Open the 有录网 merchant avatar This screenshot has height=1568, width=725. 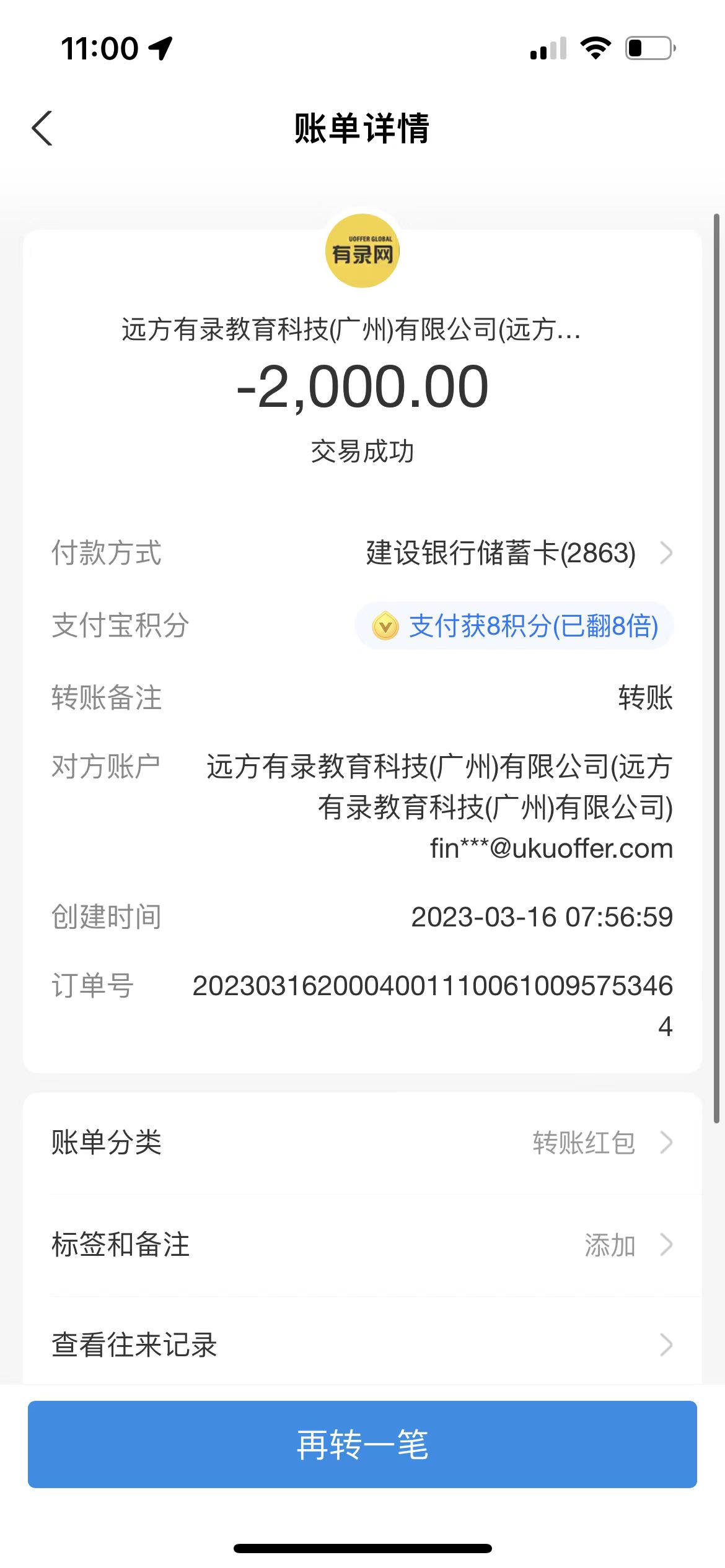pos(362,251)
